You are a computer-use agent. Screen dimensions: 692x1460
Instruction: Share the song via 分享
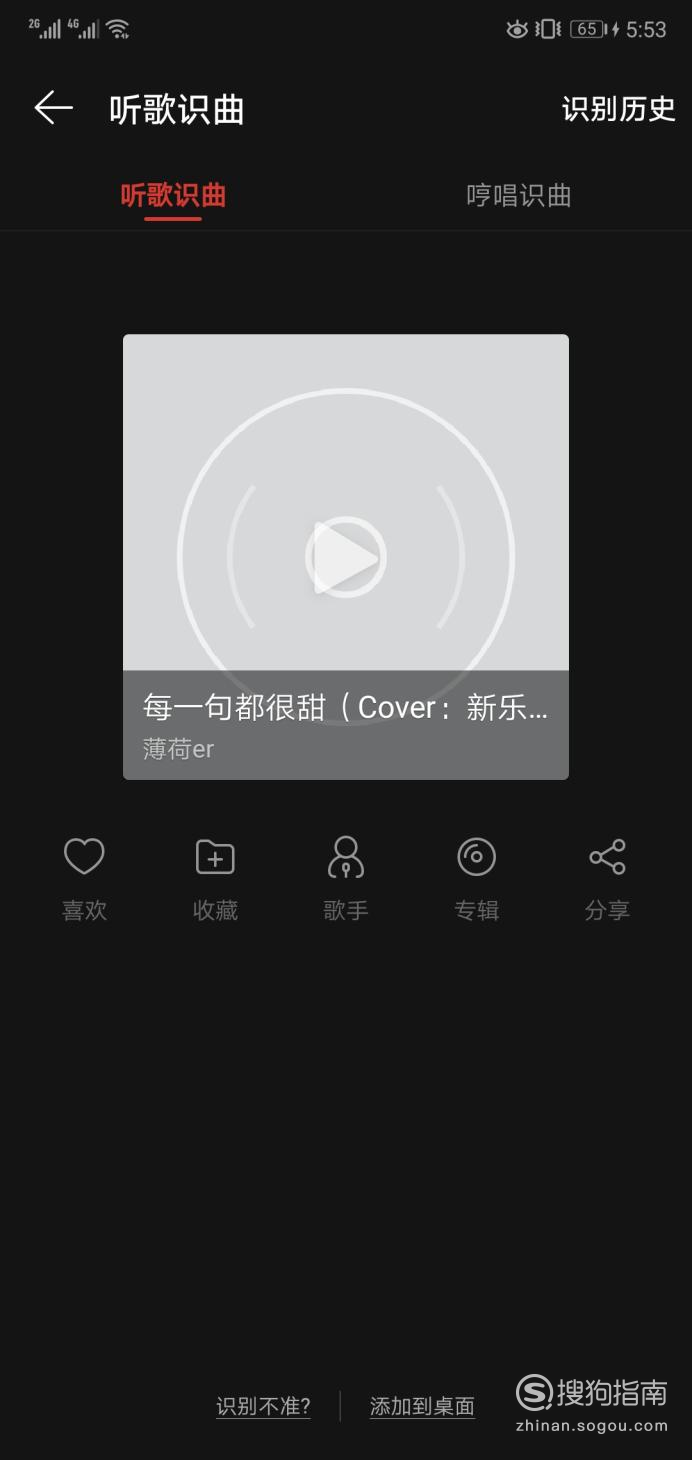tap(607, 880)
